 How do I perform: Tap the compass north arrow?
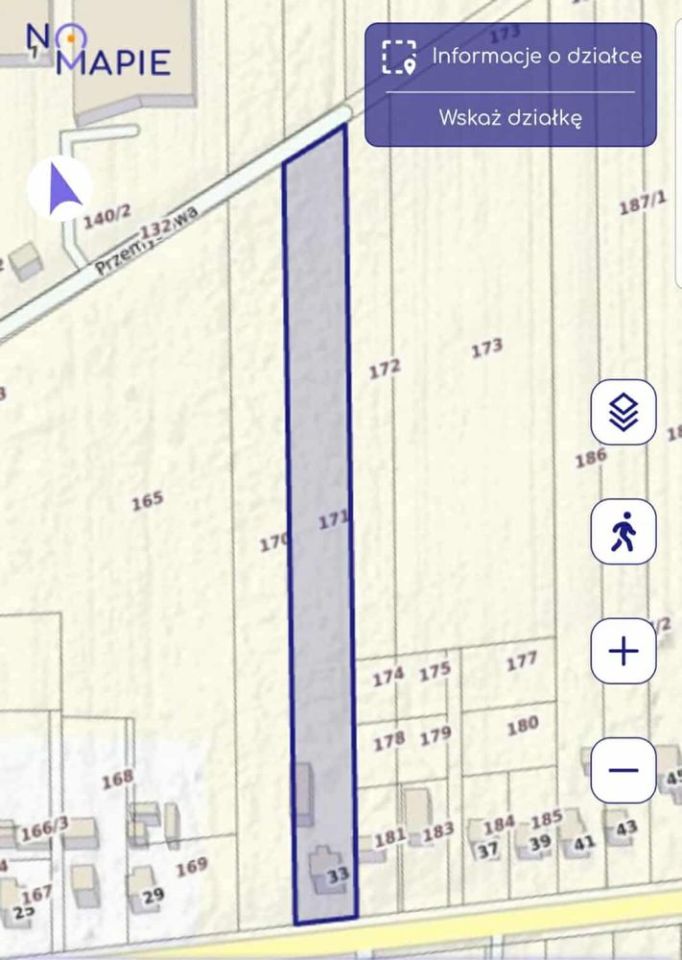pyautogui.click(x=60, y=188)
